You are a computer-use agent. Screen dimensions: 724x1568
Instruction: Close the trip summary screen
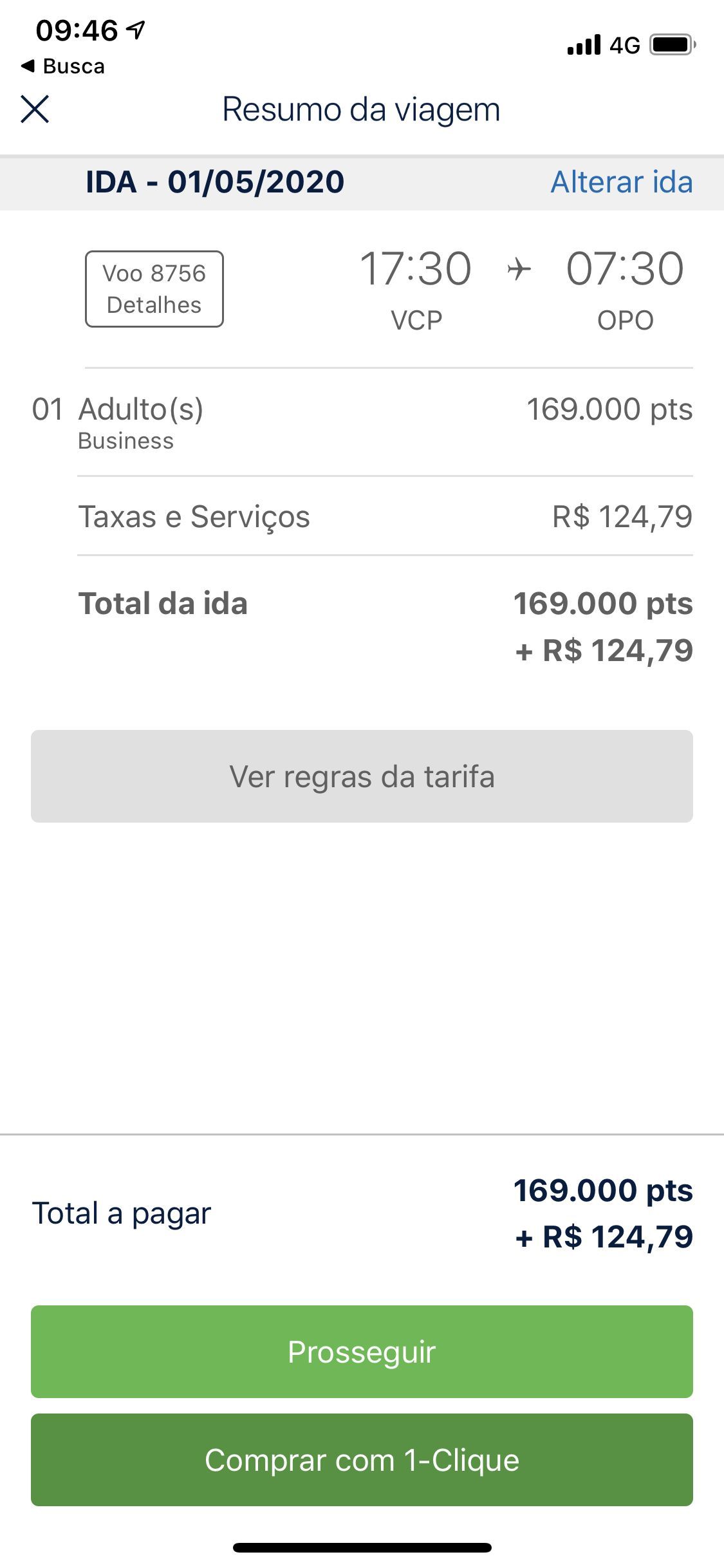[x=35, y=109]
